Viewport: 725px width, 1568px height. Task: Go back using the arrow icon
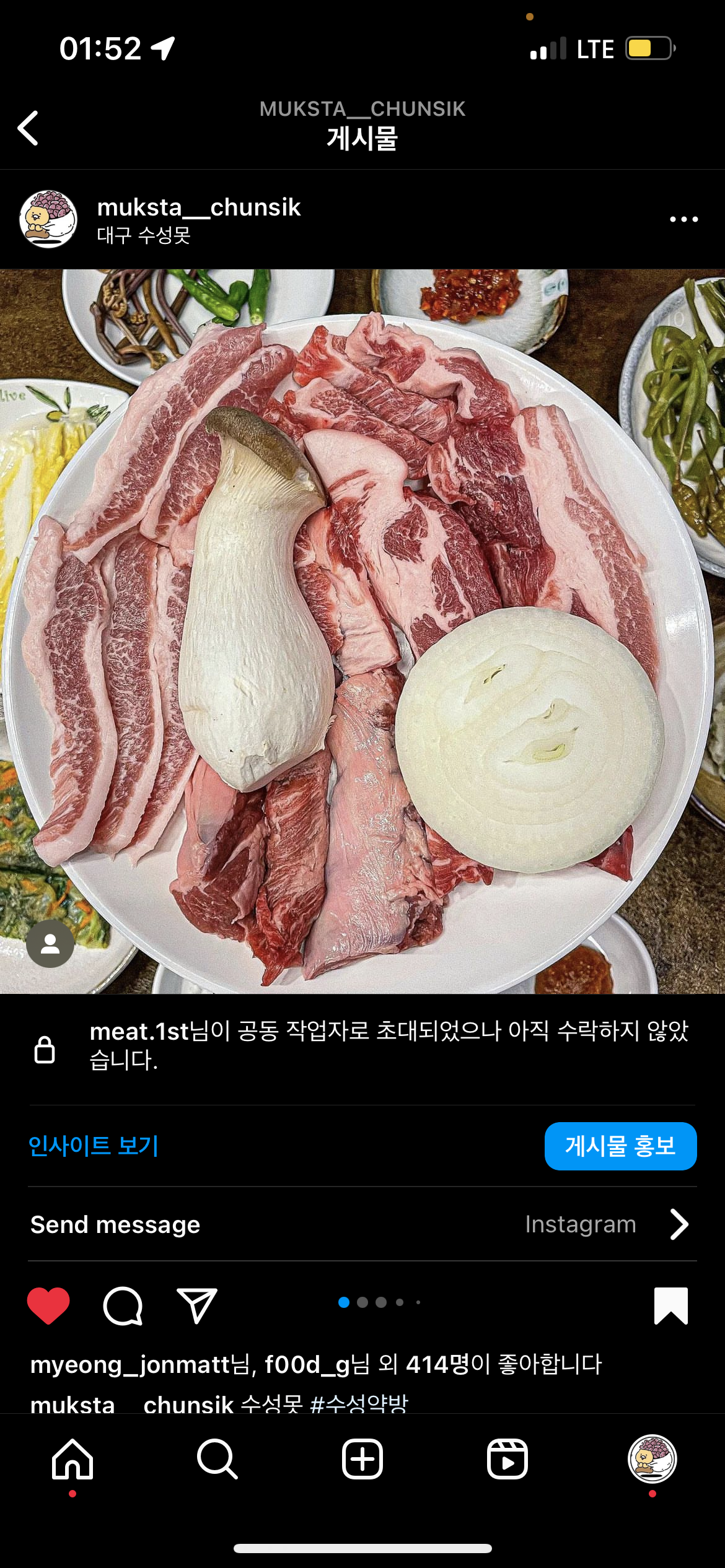(29, 128)
